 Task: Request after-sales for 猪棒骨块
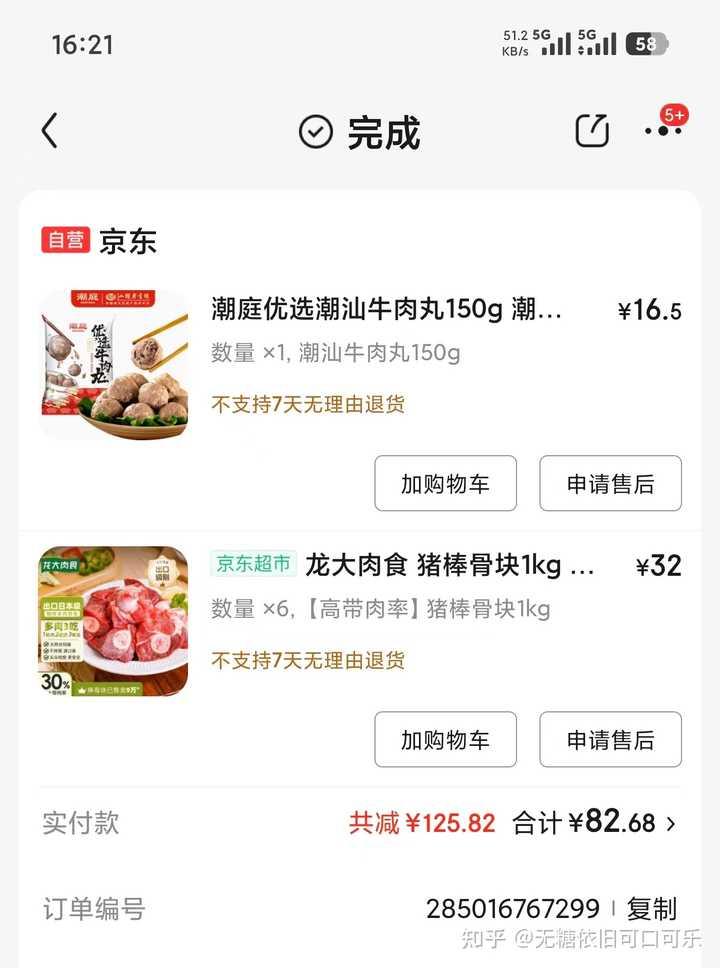click(x=610, y=740)
